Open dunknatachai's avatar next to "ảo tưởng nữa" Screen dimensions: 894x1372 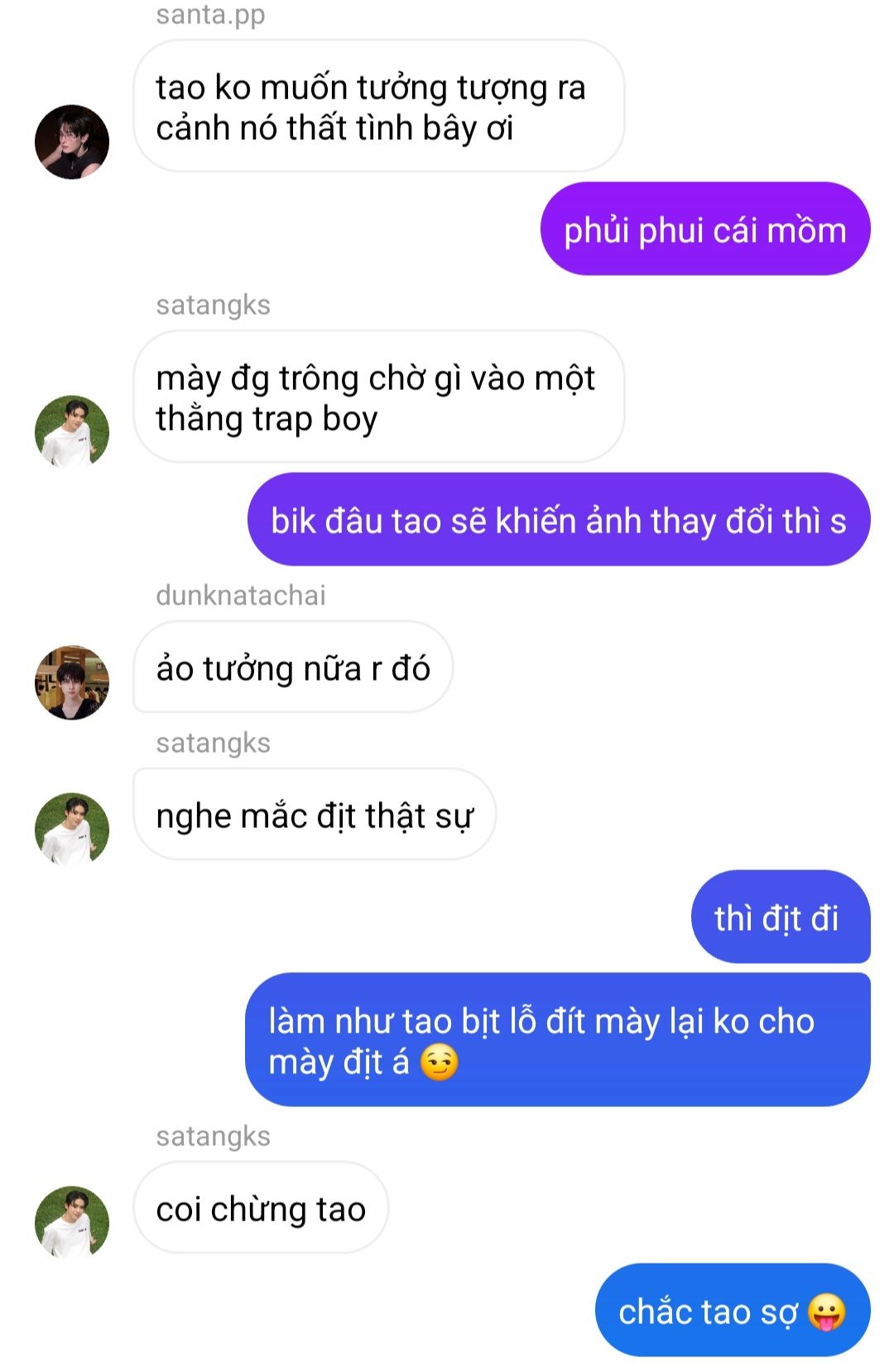coord(72,682)
